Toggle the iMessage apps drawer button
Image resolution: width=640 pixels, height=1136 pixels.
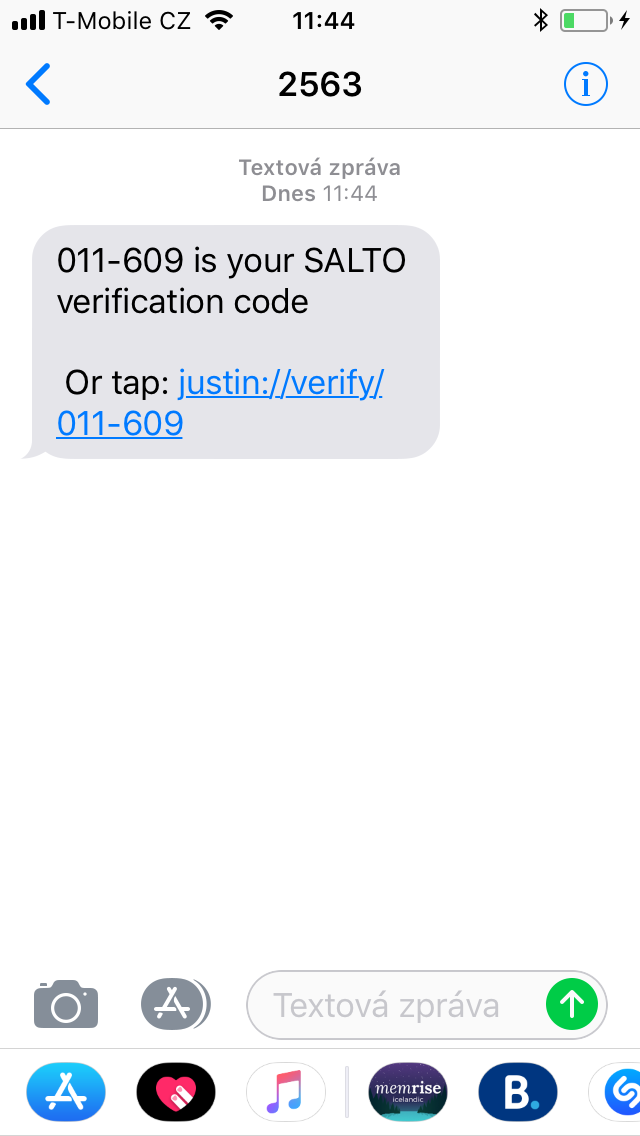pos(175,1004)
